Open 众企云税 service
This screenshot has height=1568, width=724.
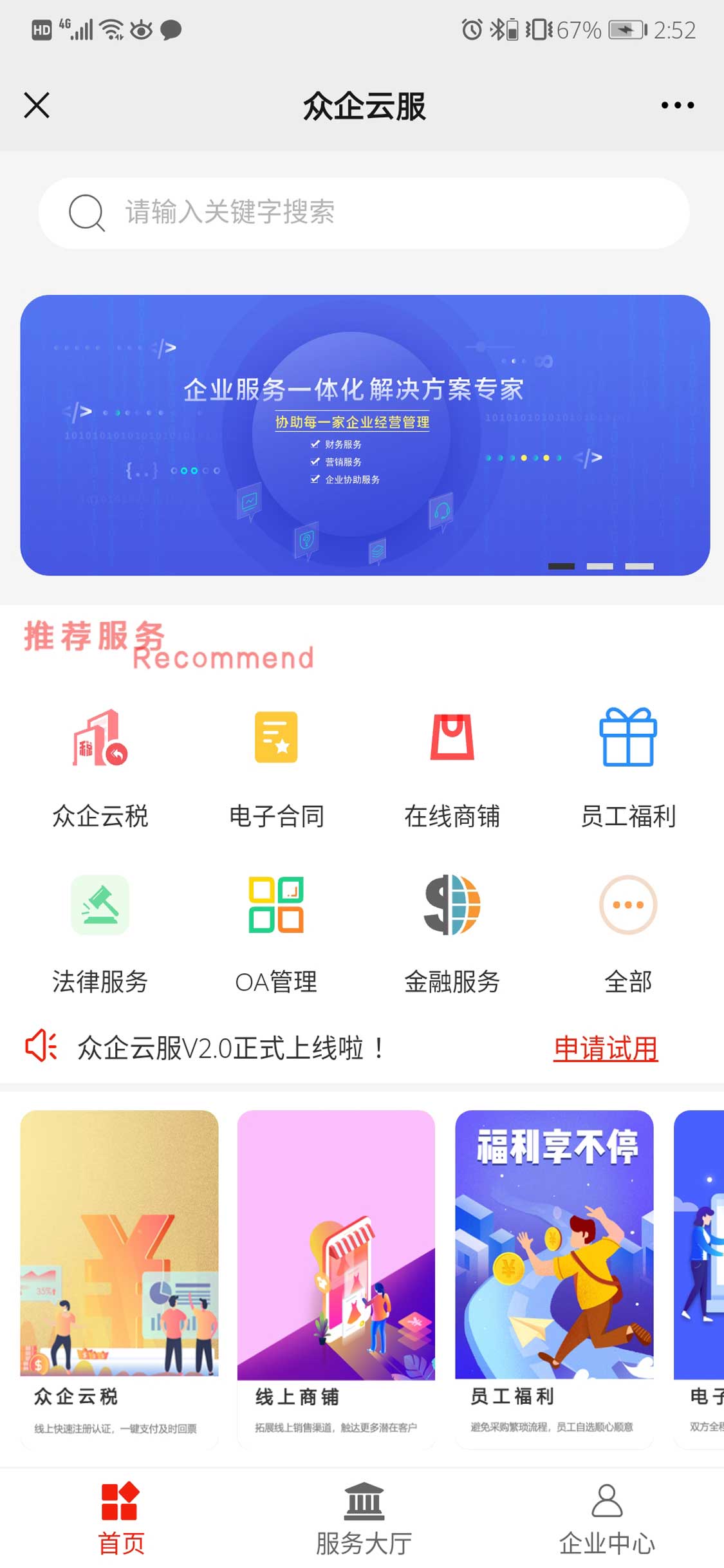pos(100,767)
